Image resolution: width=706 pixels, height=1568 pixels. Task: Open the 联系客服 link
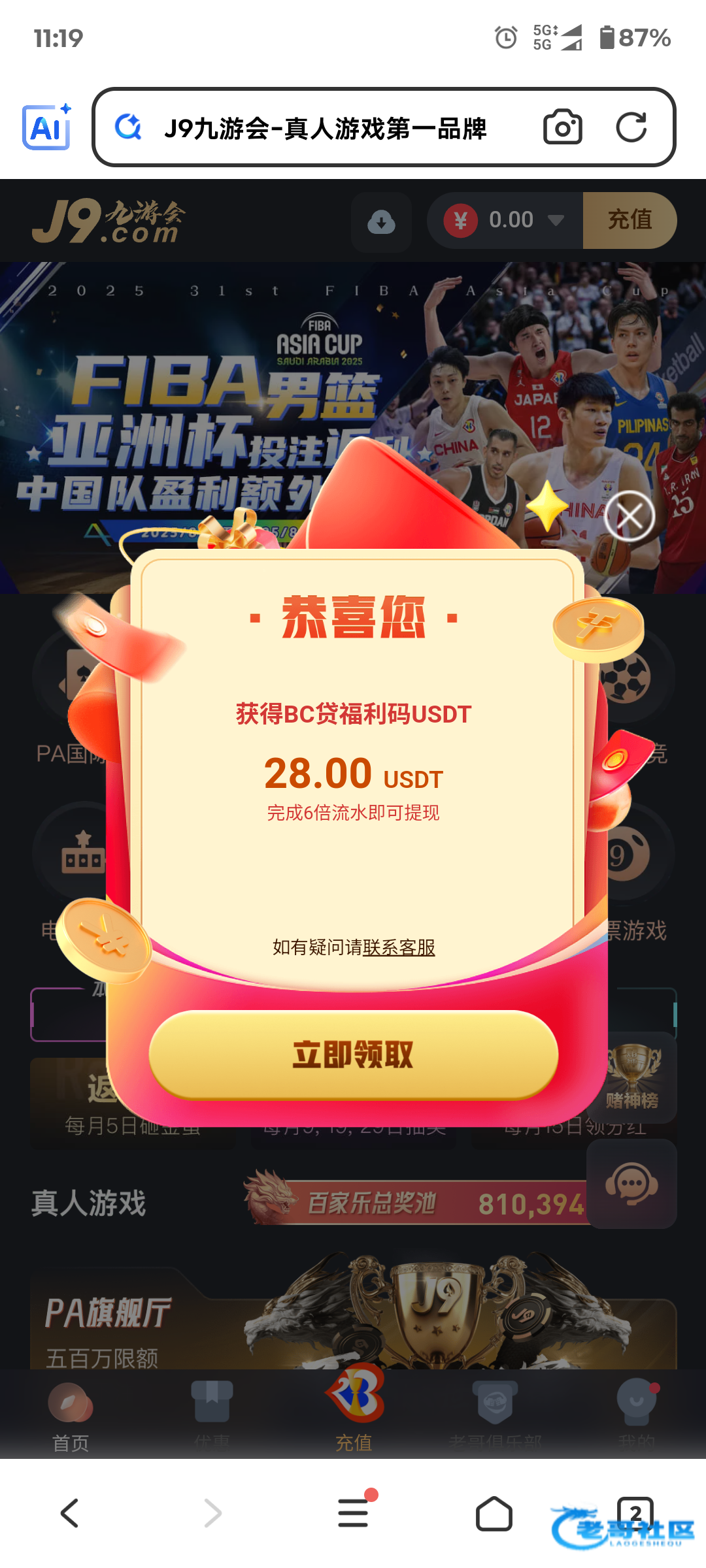[x=399, y=947]
